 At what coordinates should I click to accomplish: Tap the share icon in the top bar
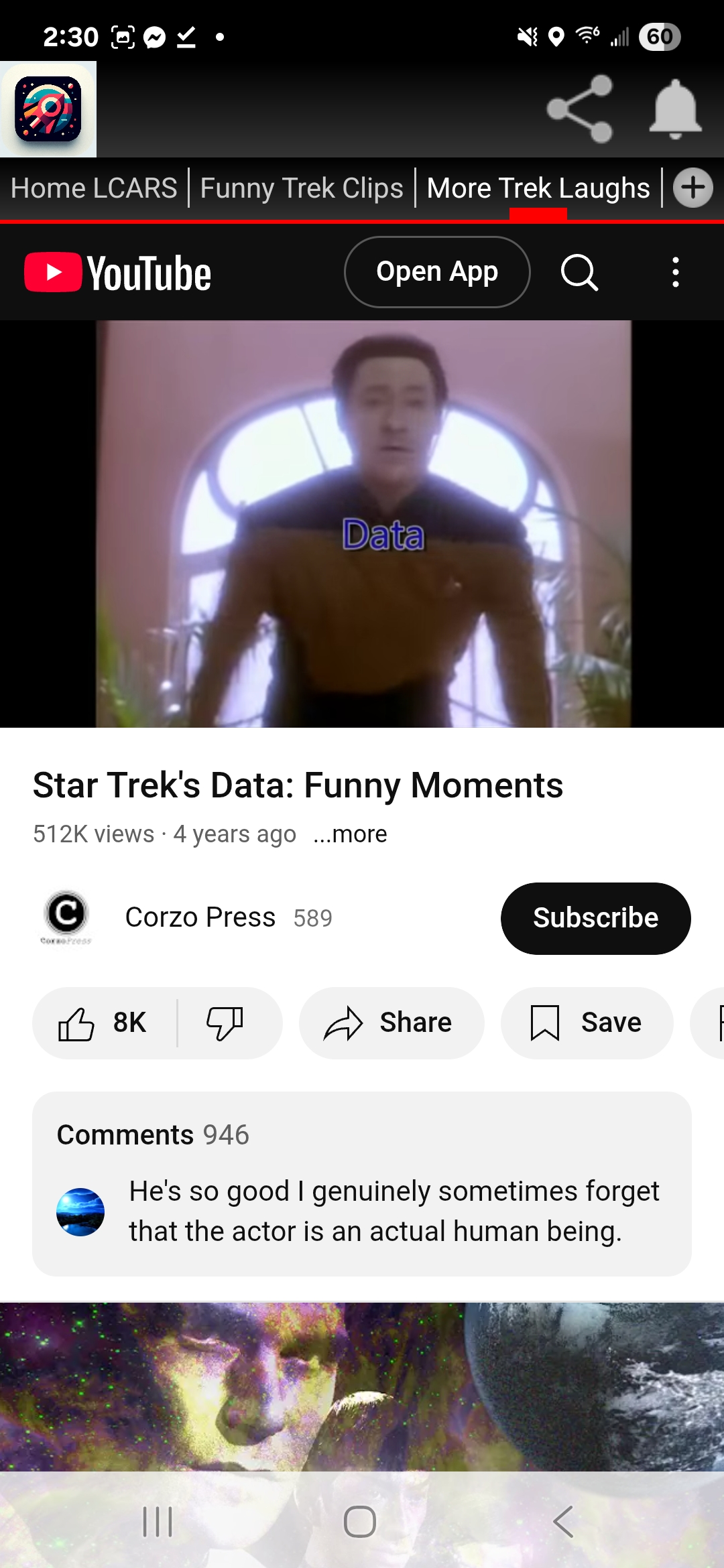(580, 109)
